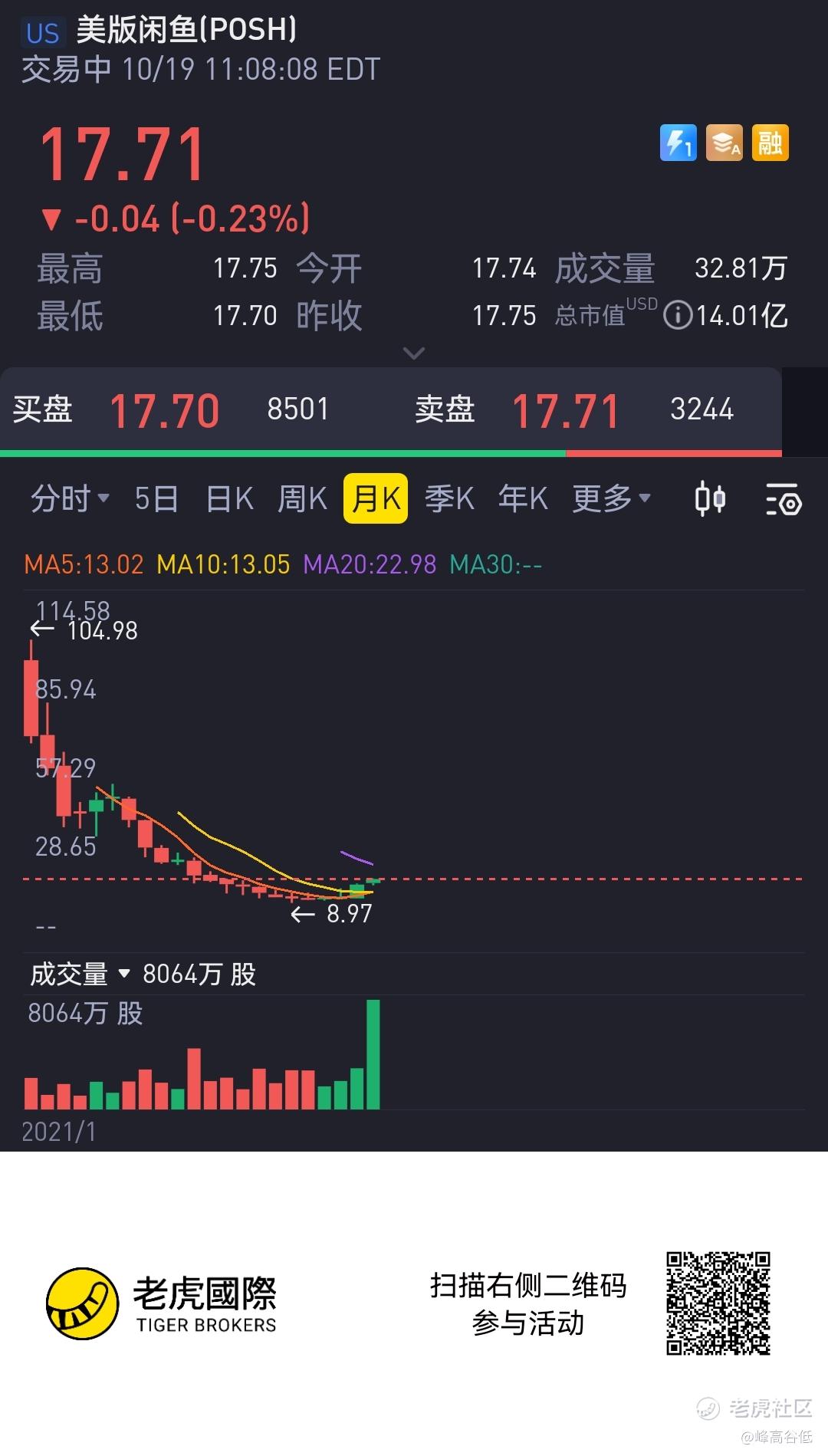Open the 成交量 indicator dropdown
Image resolution: width=828 pixels, height=1456 pixels.
(x=80, y=975)
